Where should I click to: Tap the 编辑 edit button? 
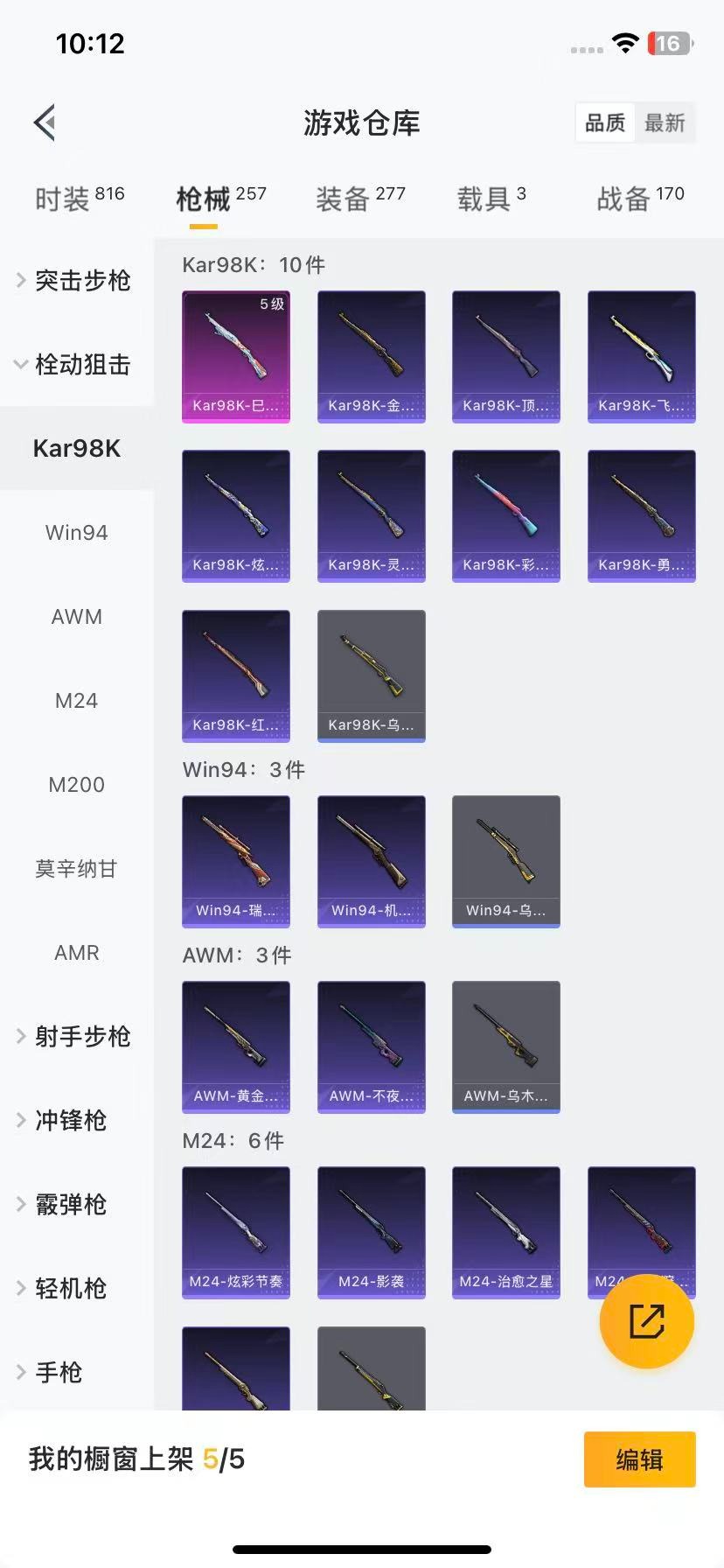click(639, 1459)
